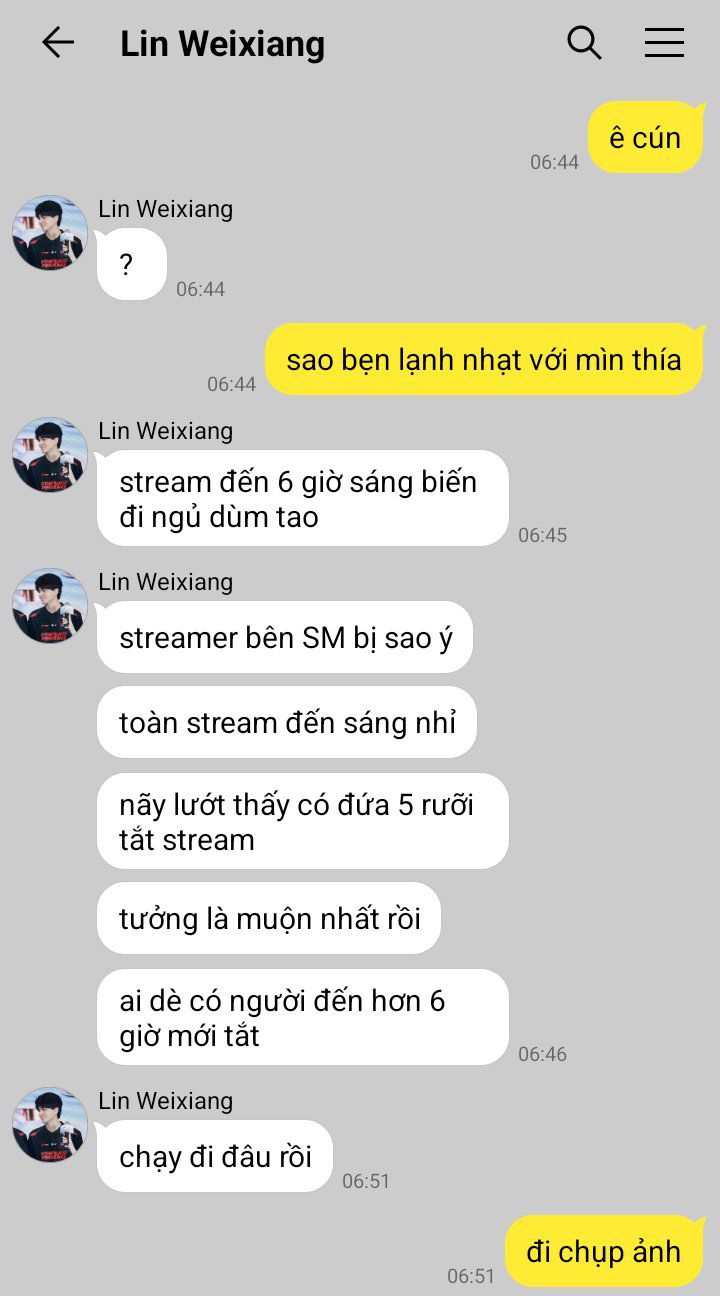Open the chat hamburger menu
Image resolution: width=720 pixels, height=1296 pixels.
click(x=664, y=43)
